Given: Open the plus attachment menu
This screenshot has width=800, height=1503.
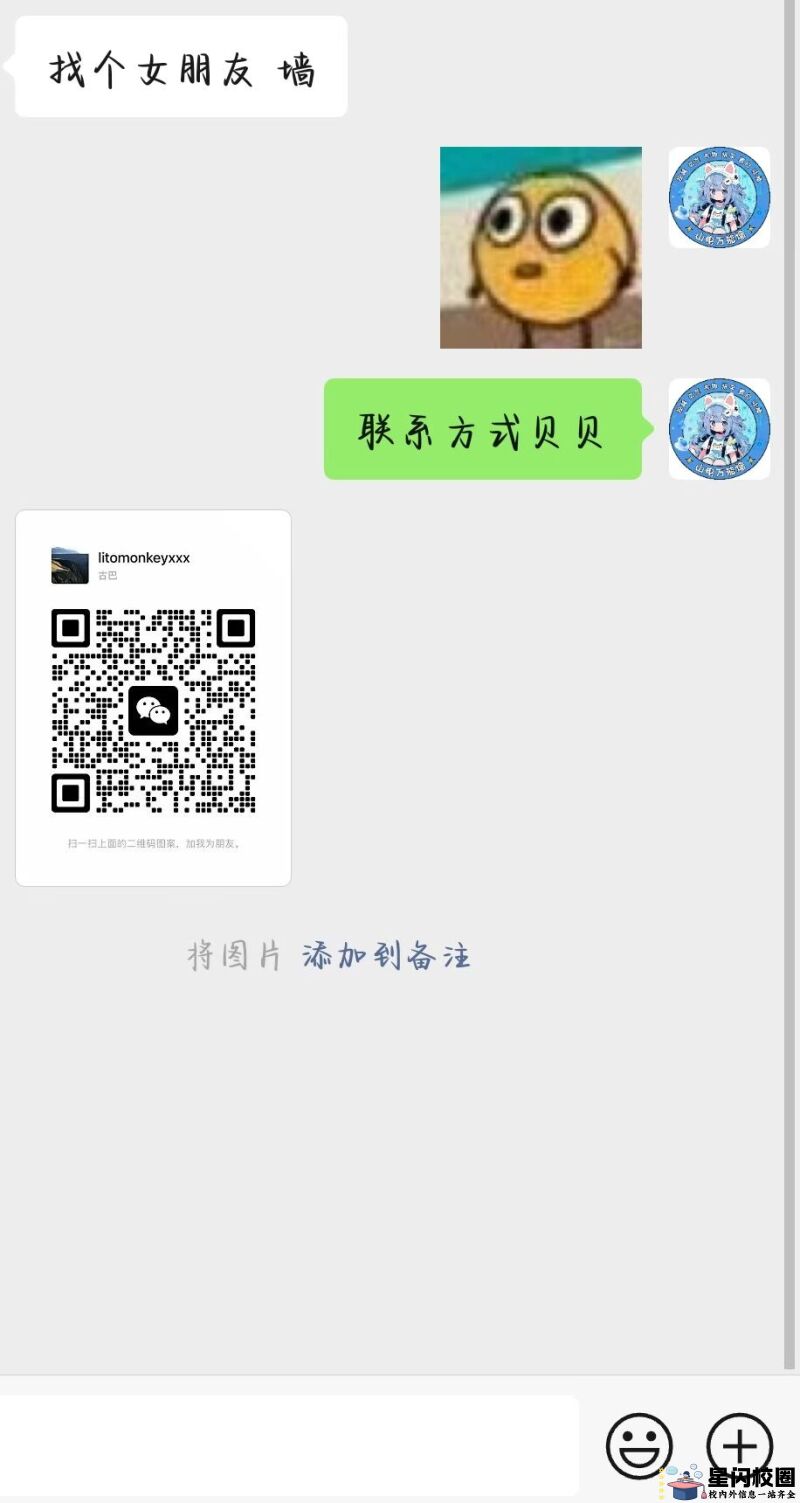Looking at the screenshot, I should 739,1445.
